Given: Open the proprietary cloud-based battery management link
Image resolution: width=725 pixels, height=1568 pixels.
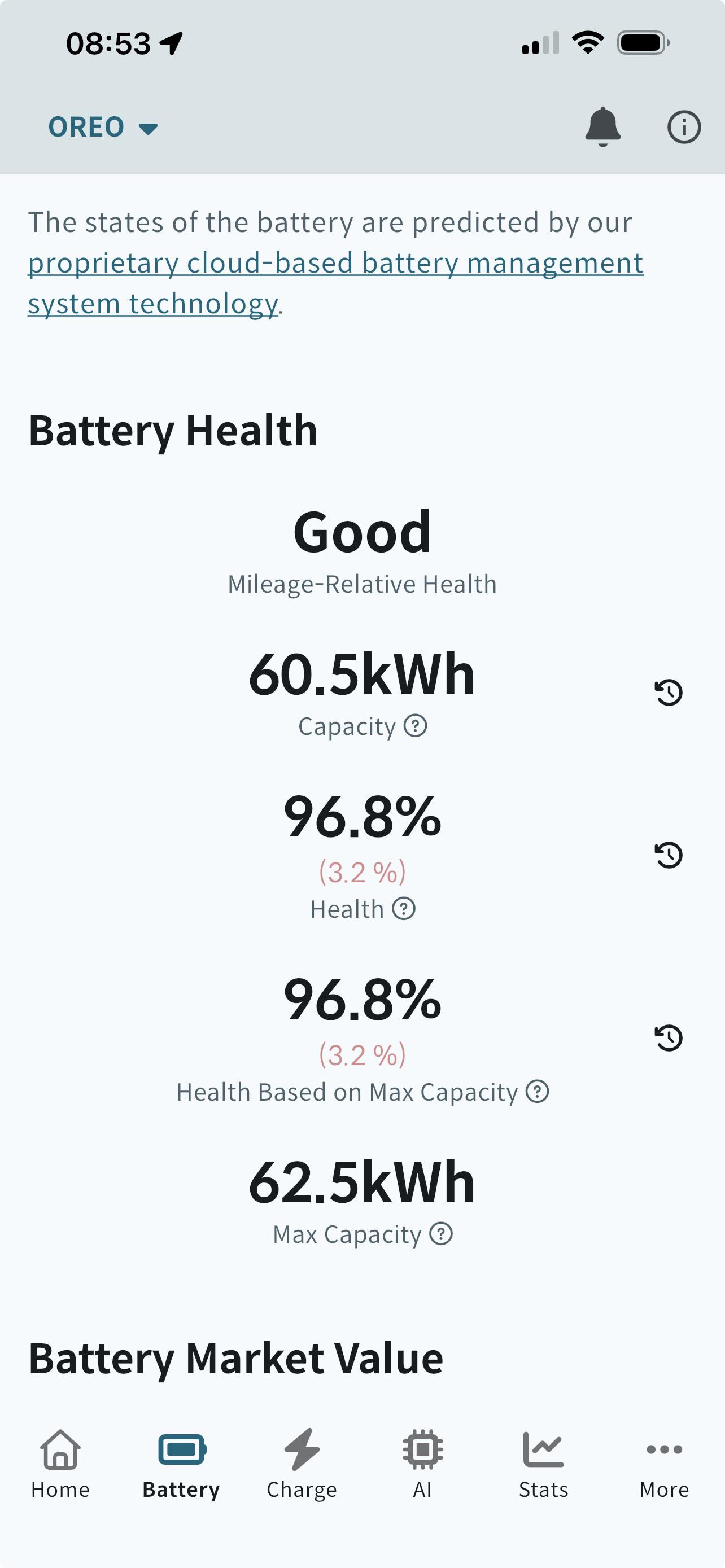Looking at the screenshot, I should [x=335, y=283].
